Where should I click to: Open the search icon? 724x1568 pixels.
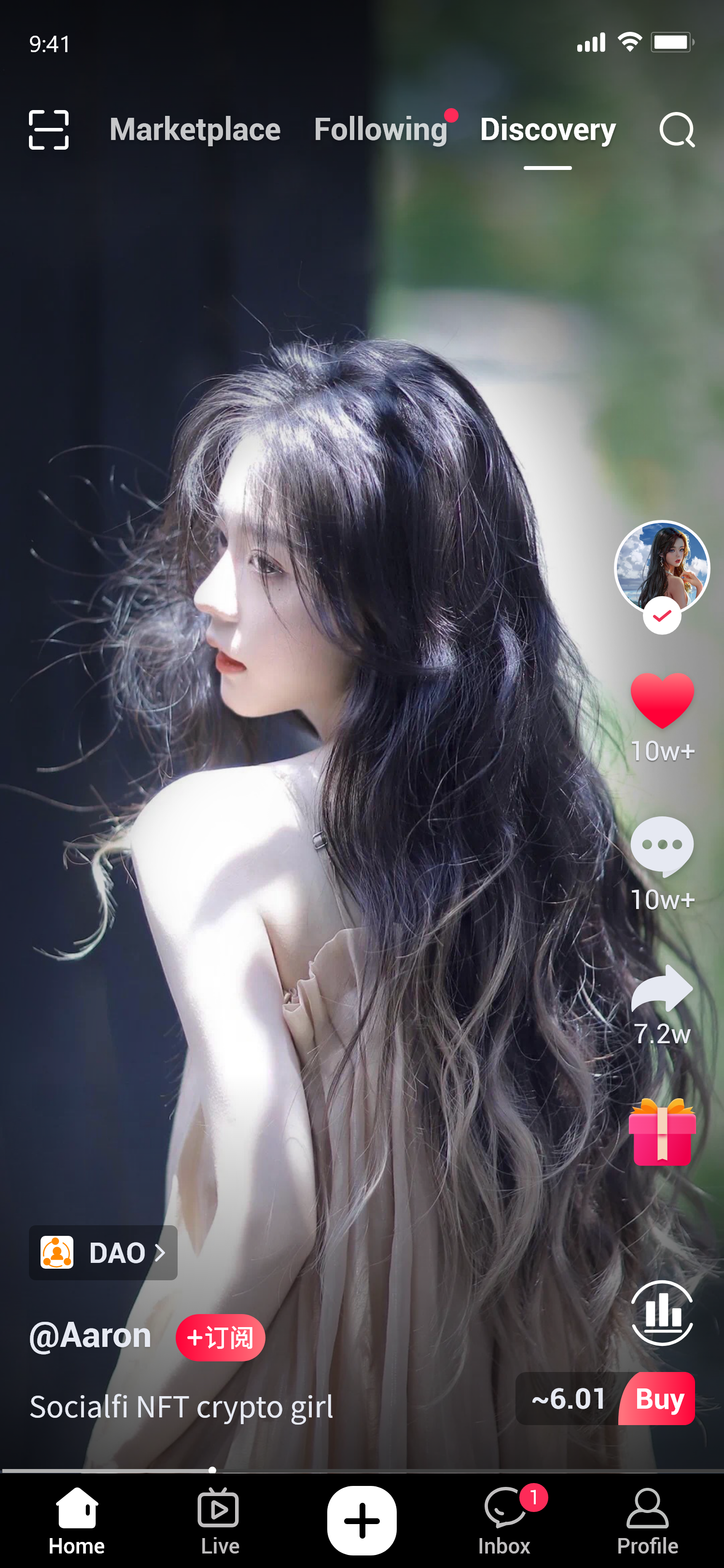coord(677,130)
